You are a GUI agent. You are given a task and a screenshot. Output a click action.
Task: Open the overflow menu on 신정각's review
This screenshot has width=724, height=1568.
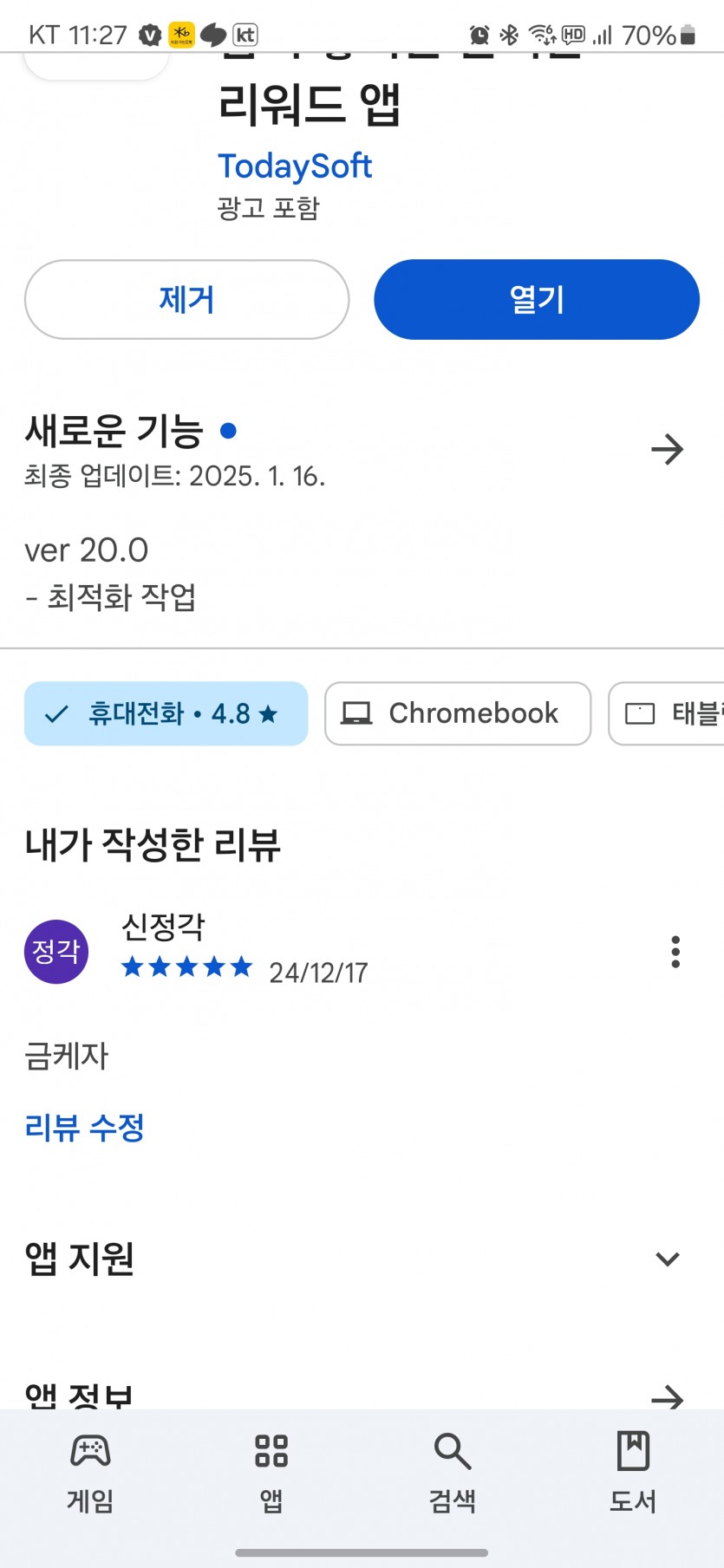675,952
